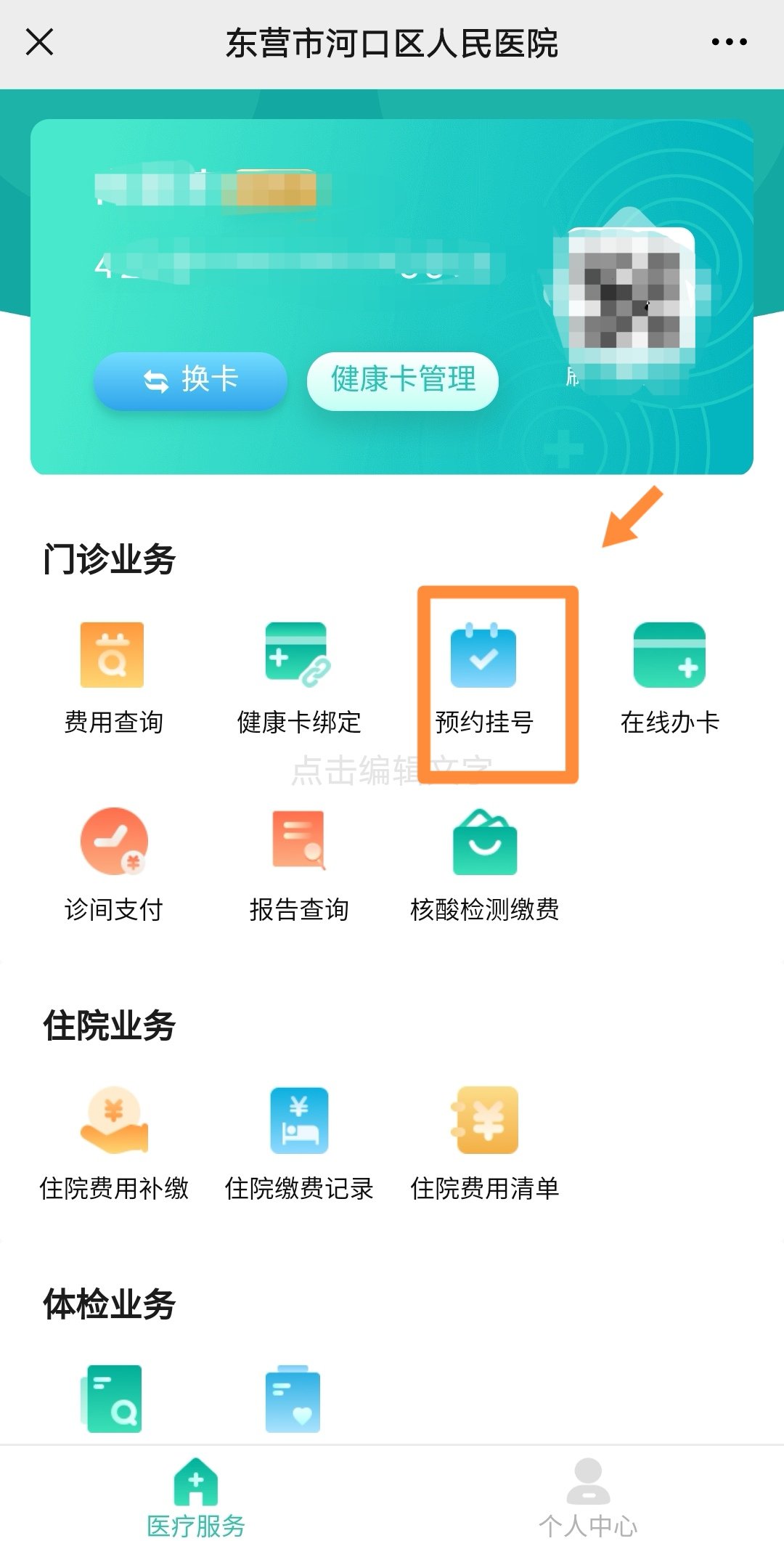784x1541 pixels.
Task: Open 健康卡管理 health card management
Action: [403, 381]
